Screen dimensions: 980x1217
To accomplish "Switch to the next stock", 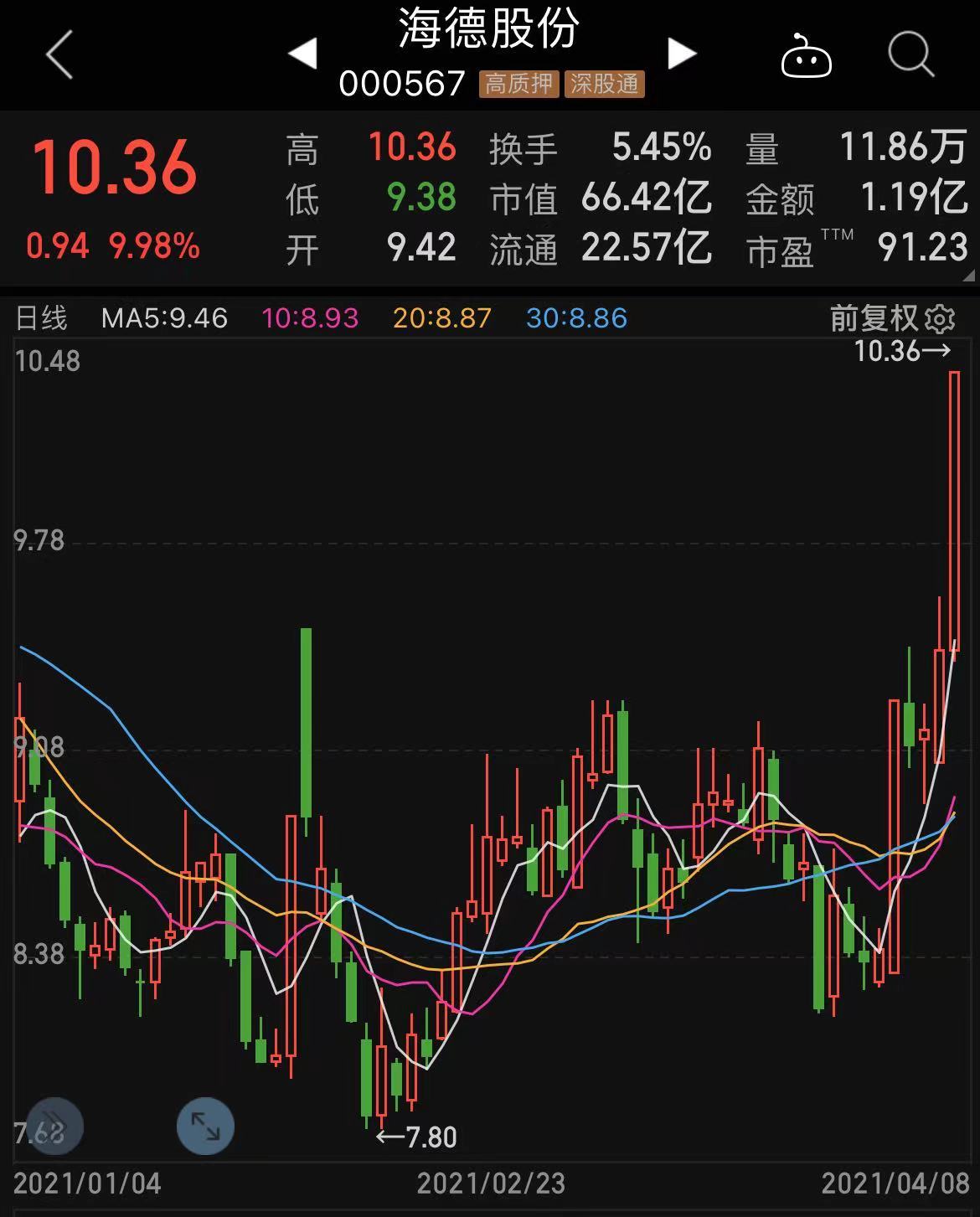I will [682, 54].
